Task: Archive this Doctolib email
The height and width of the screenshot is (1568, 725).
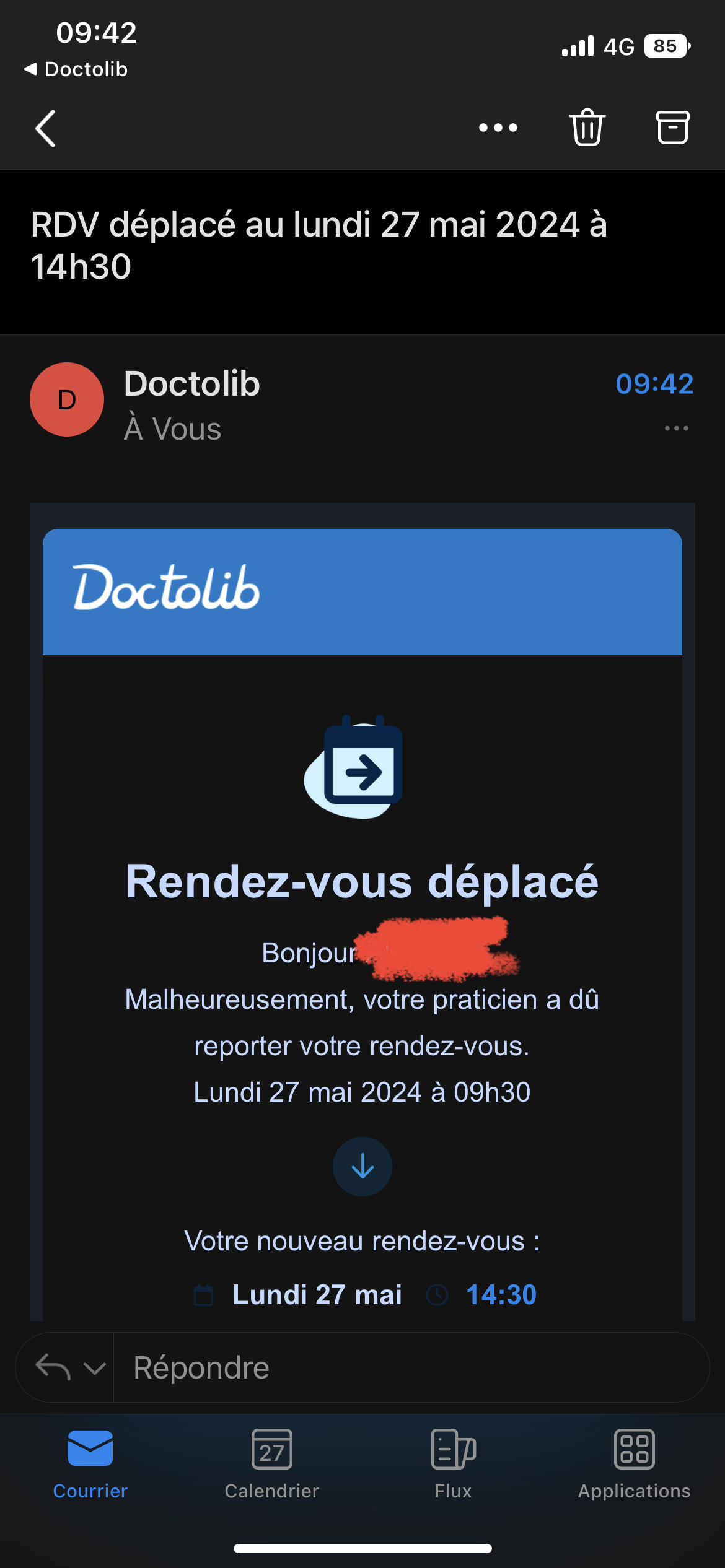Action: [x=672, y=128]
